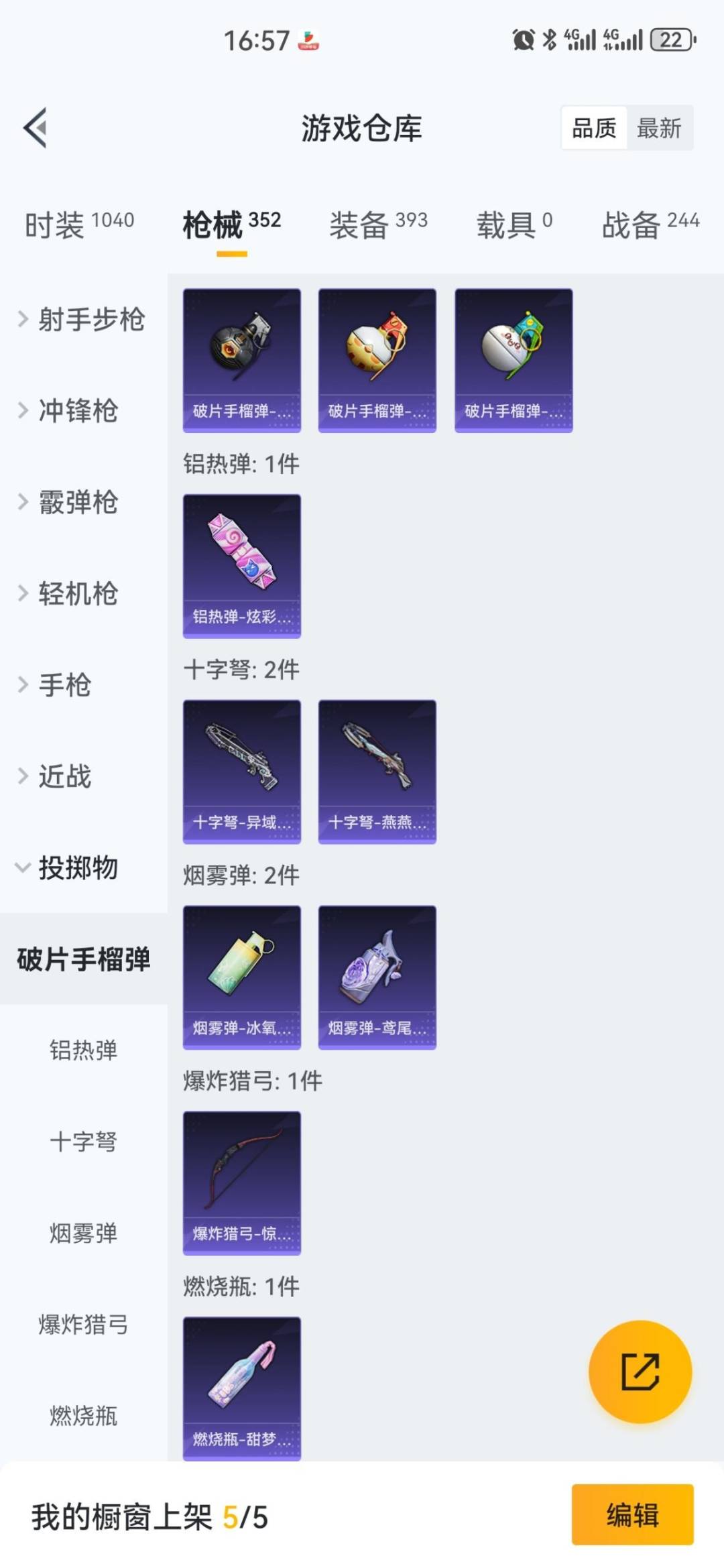Select the 破片手榴弹 sidebar category
Viewport: 724px width, 1568px height.
[x=84, y=960]
